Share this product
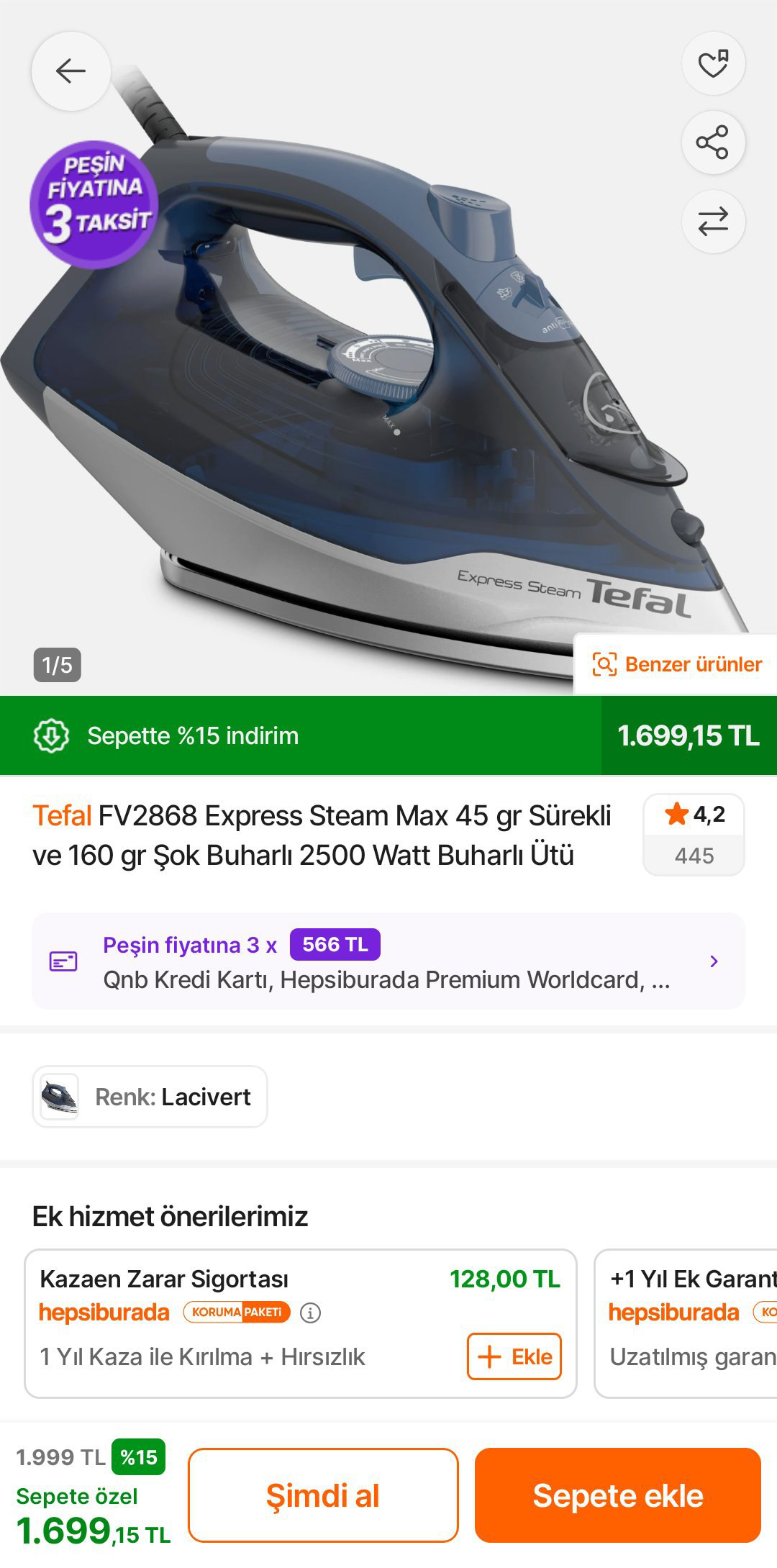 click(713, 142)
